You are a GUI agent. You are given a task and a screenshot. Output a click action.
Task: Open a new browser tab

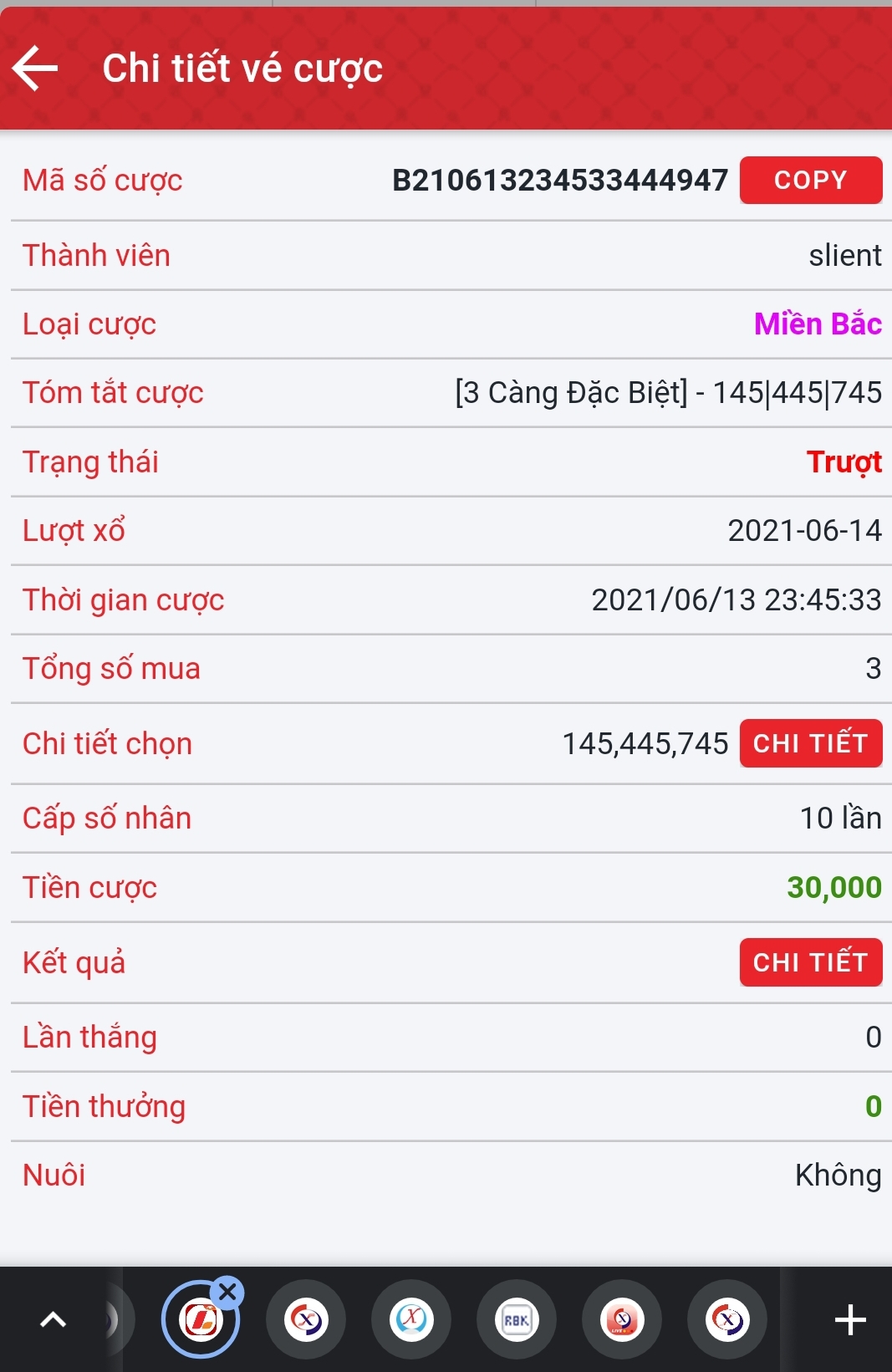850,1320
